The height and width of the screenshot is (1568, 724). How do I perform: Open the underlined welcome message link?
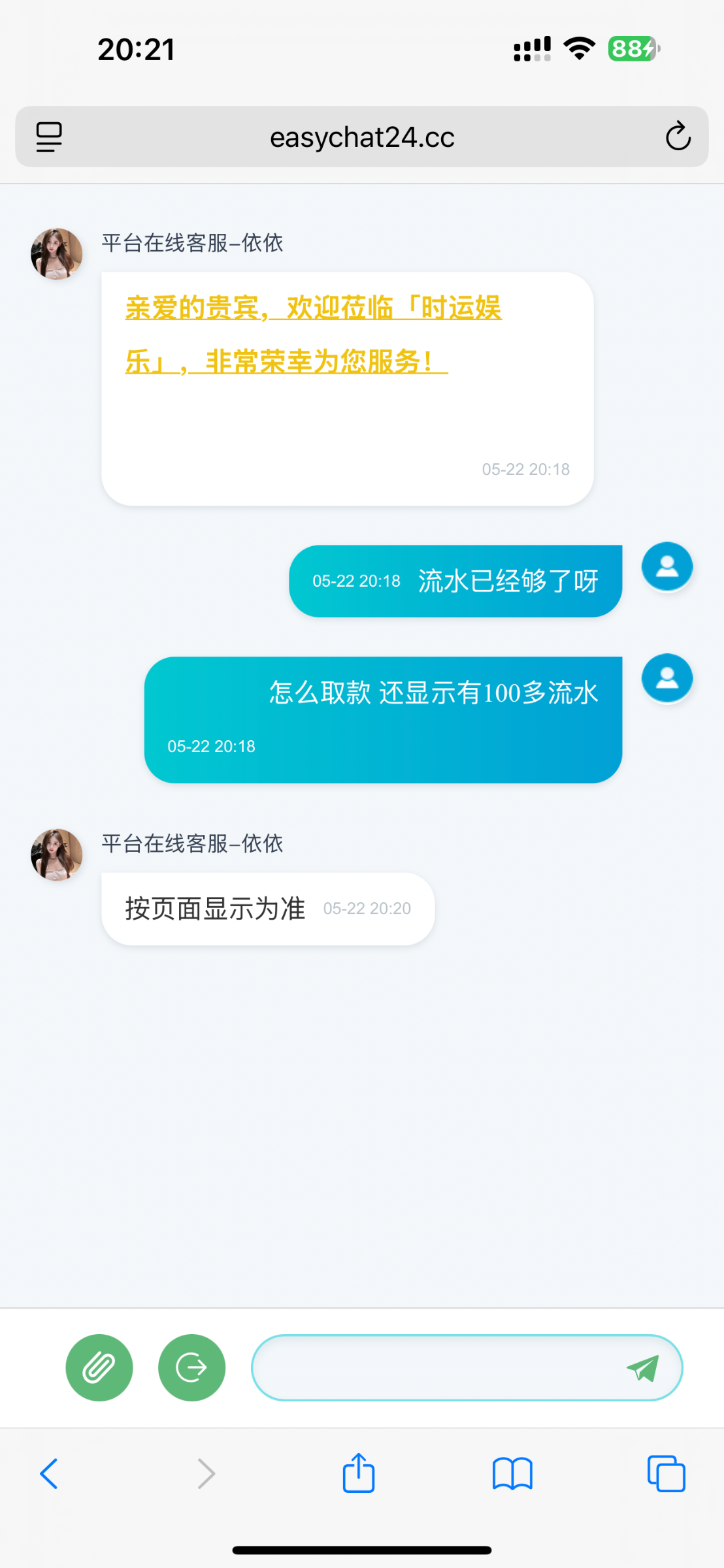tap(312, 335)
